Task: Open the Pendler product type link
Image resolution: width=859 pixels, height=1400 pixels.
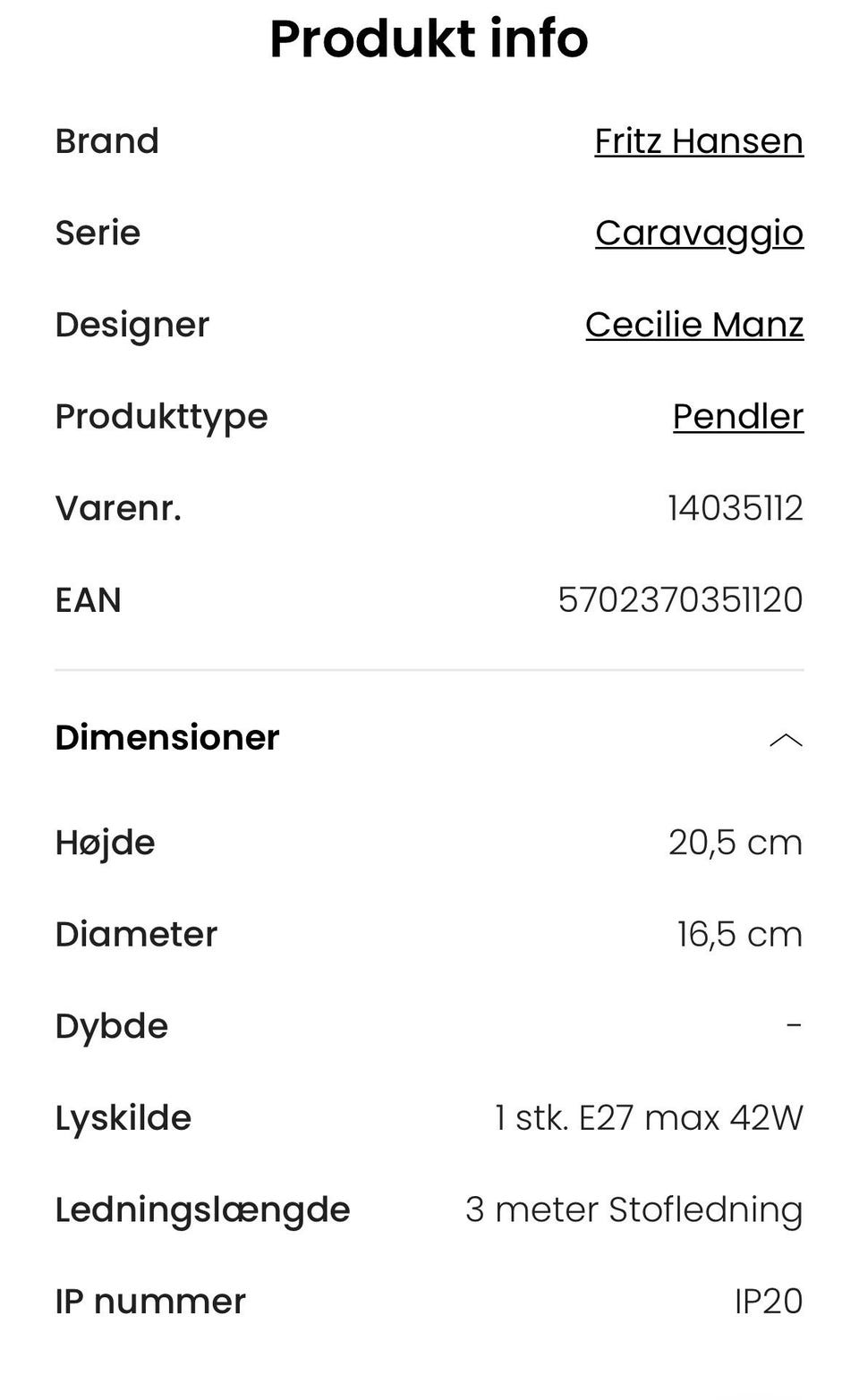Action: (x=737, y=417)
